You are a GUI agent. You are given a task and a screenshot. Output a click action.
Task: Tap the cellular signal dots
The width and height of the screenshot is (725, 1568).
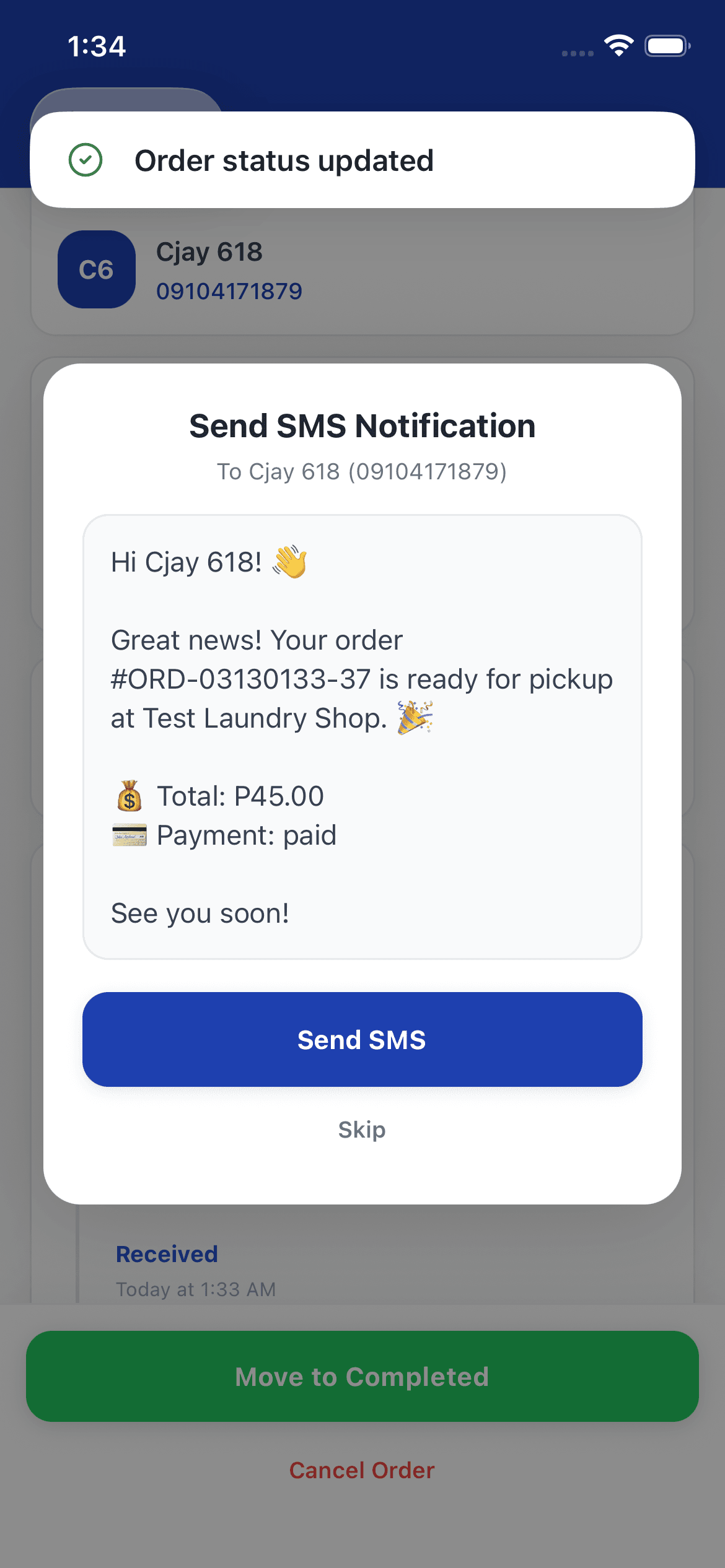point(576,53)
